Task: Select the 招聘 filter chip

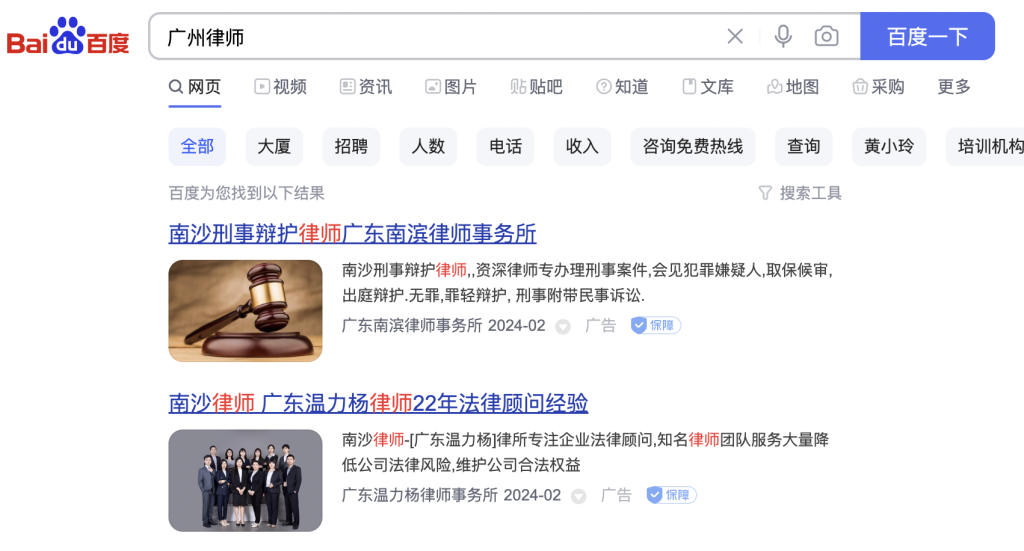Action: tap(351, 146)
